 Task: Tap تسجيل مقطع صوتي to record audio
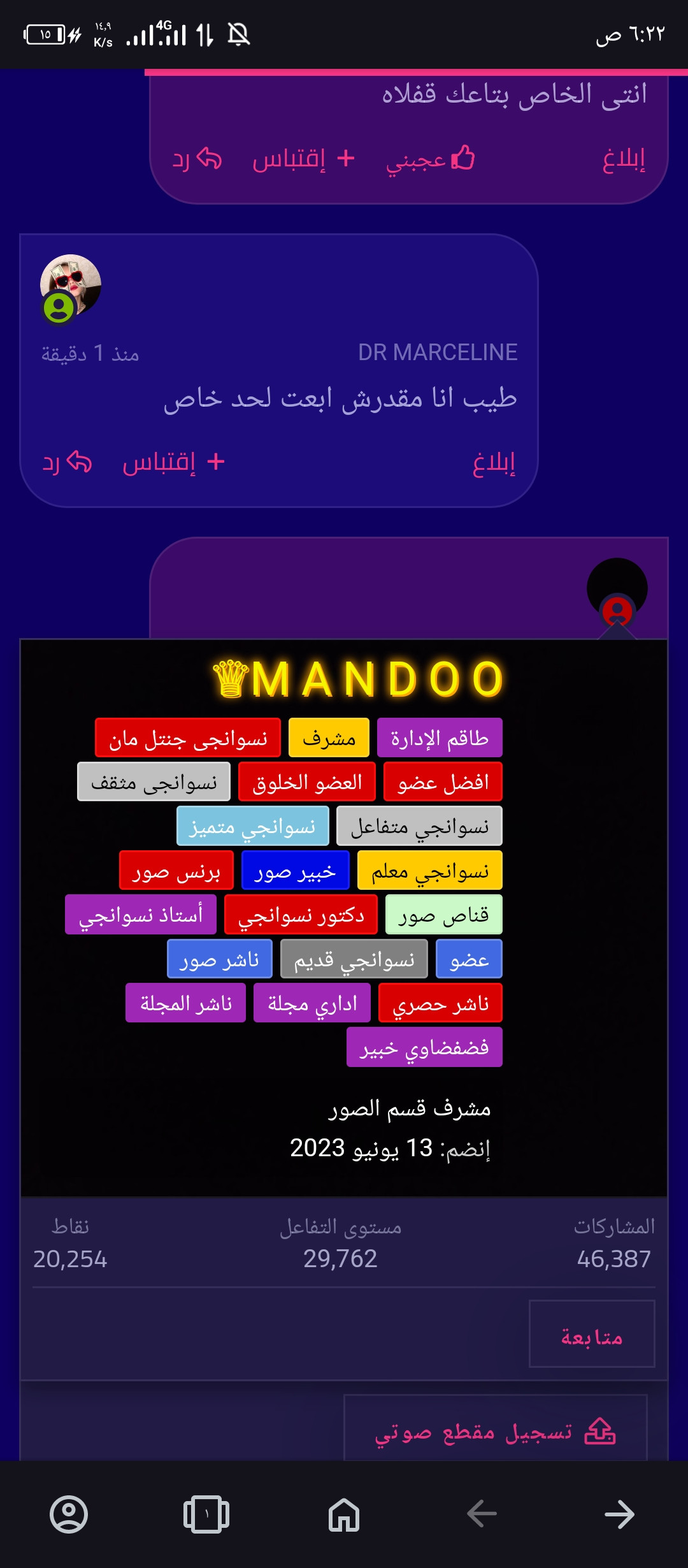pos(495,1432)
